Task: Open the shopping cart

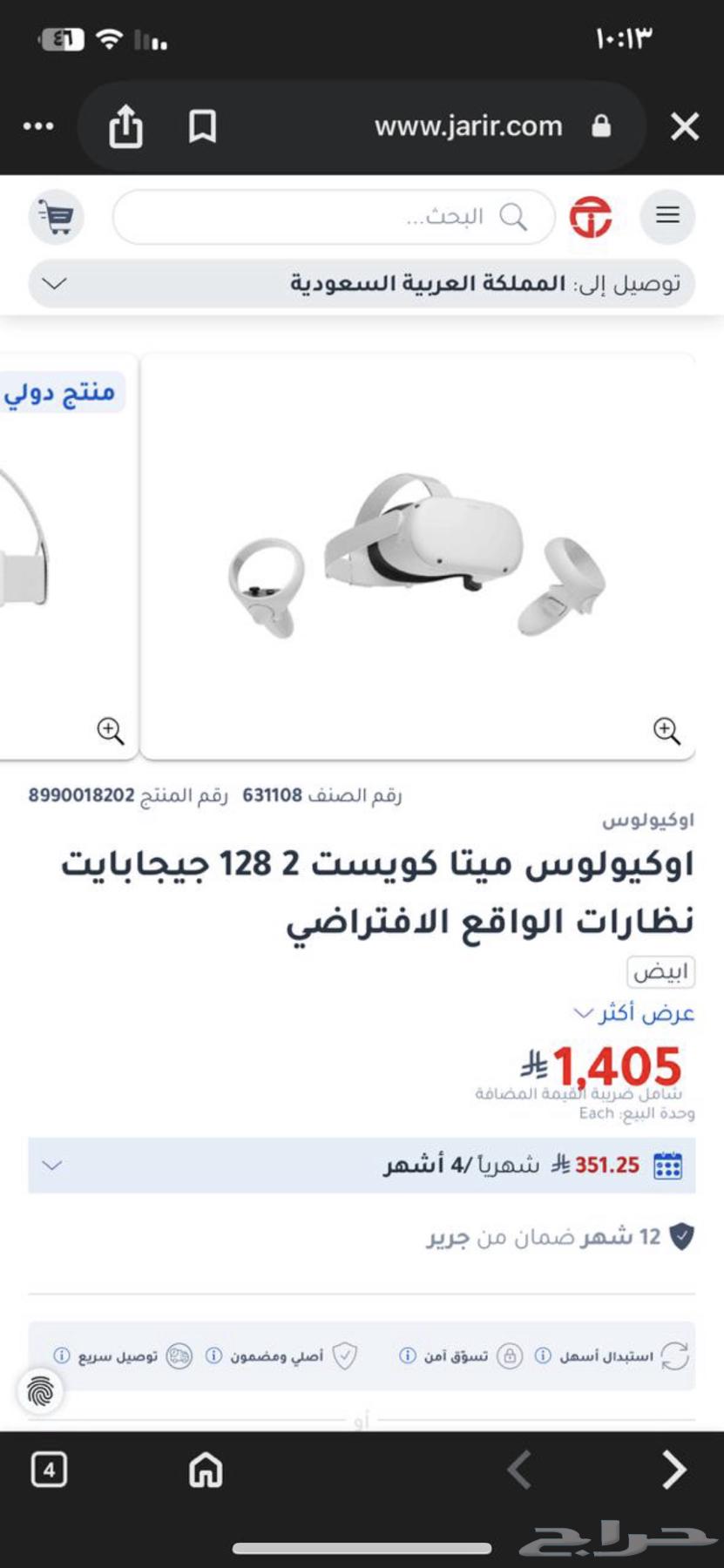Action: (x=55, y=218)
